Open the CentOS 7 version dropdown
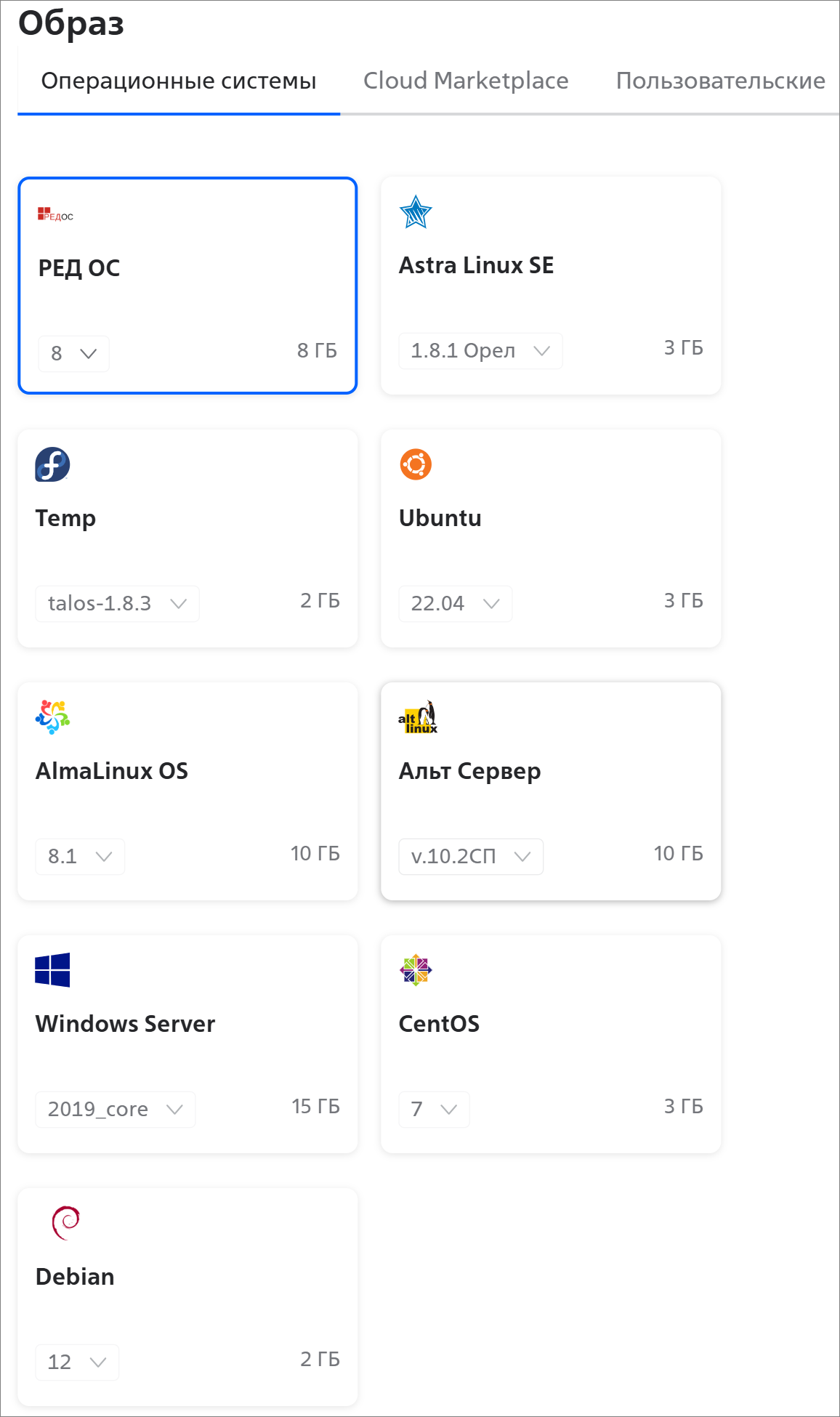840x1417 pixels. (x=434, y=1110)
